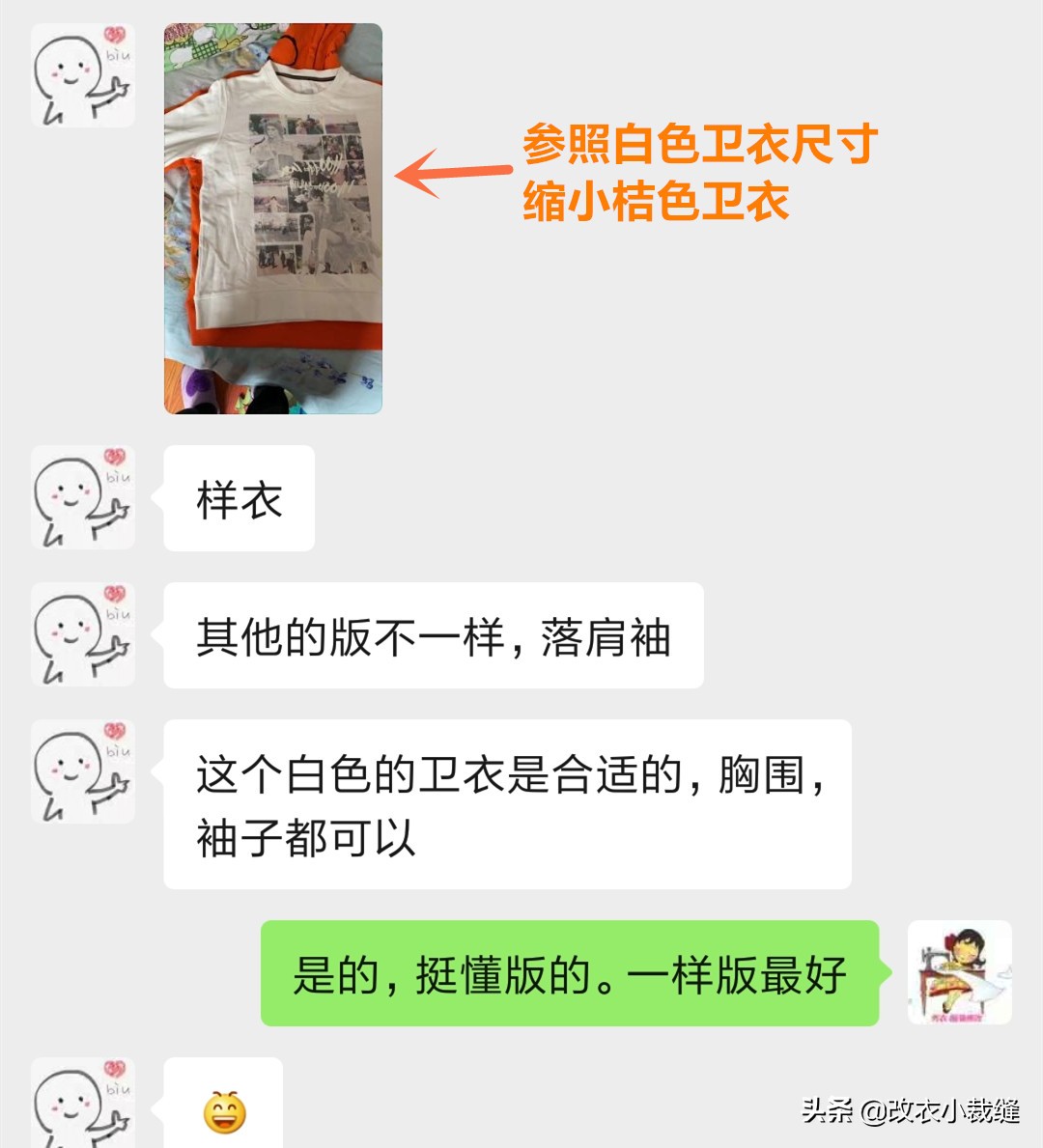The height and width of the screenshot is (1148, 1043).
Task: Select the 样衣 chat bubble
Action: point(239,497)
